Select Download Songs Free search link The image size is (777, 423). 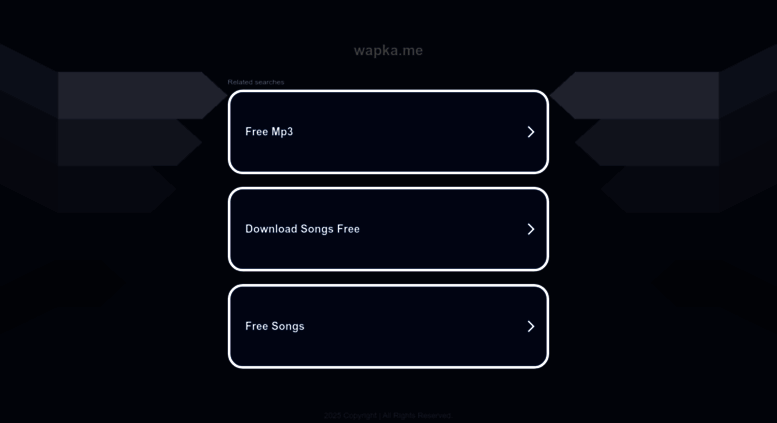[x=388, y=229]
